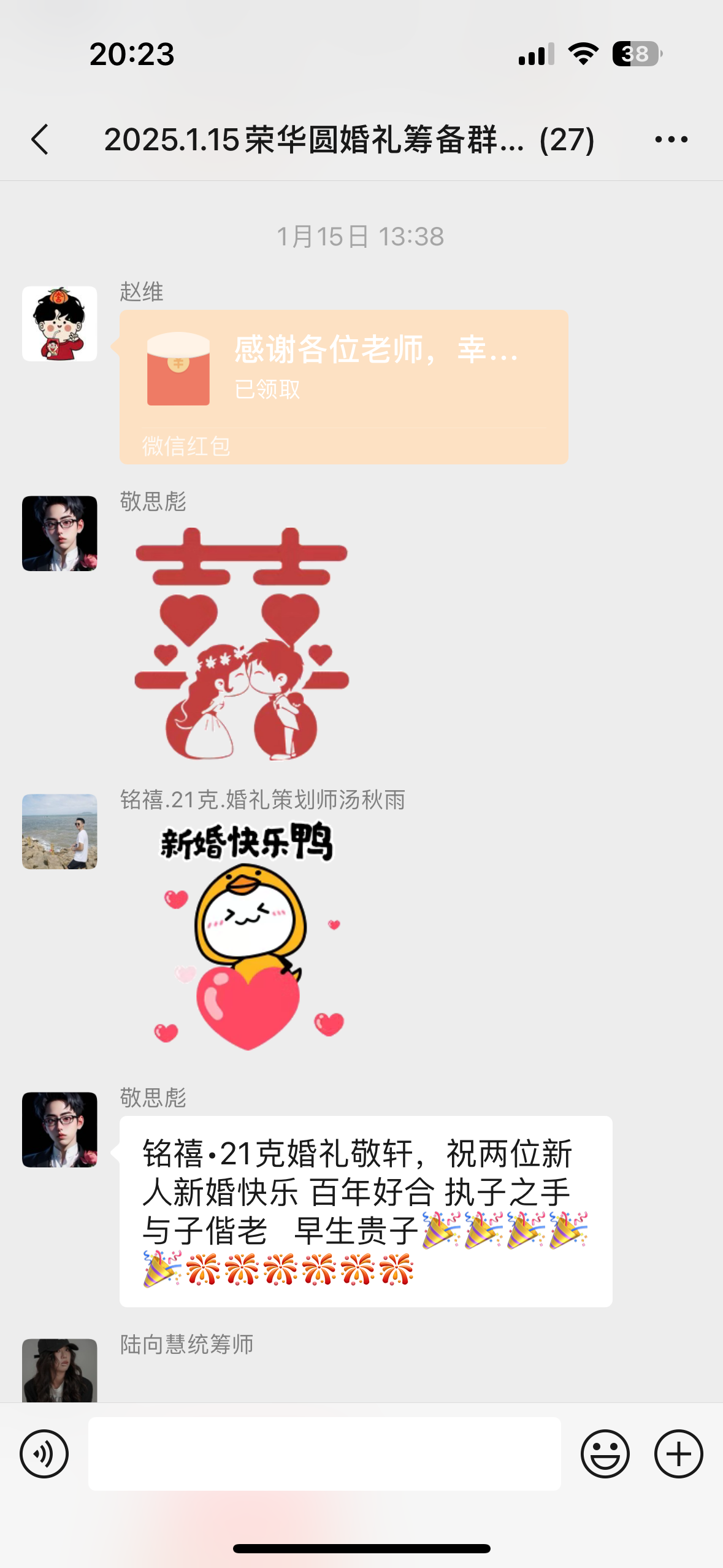Image resolution: width=723 pixels, height=1568 pixels.
Task: Open 汤秋雨's beach photo avatar
Action: click(59, 831)
